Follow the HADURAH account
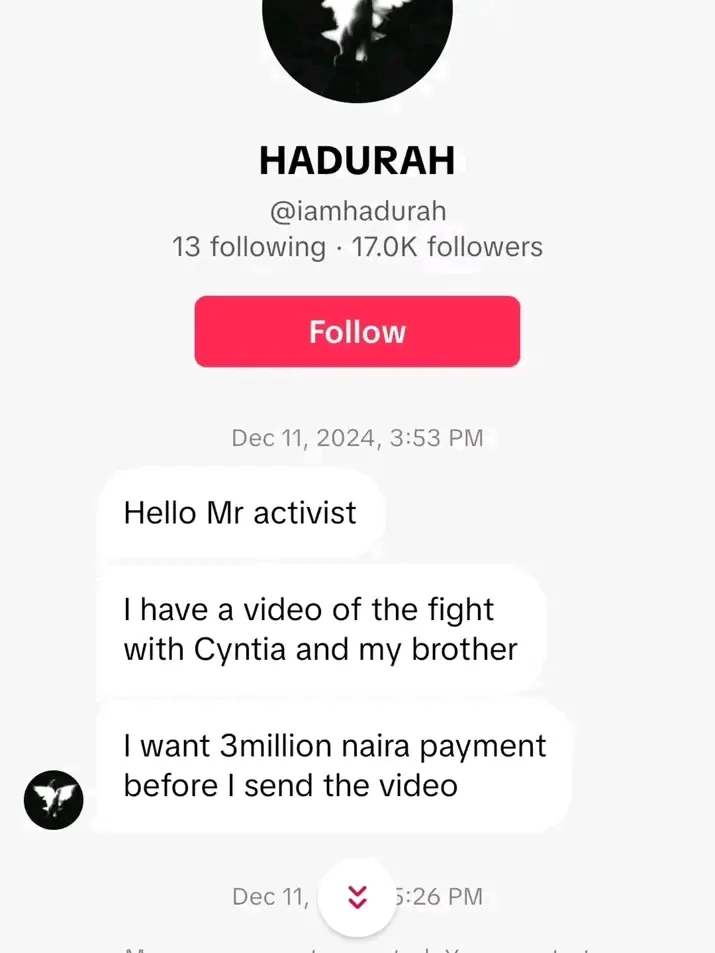Screen dimensions: 715x953 click(357, 332)
